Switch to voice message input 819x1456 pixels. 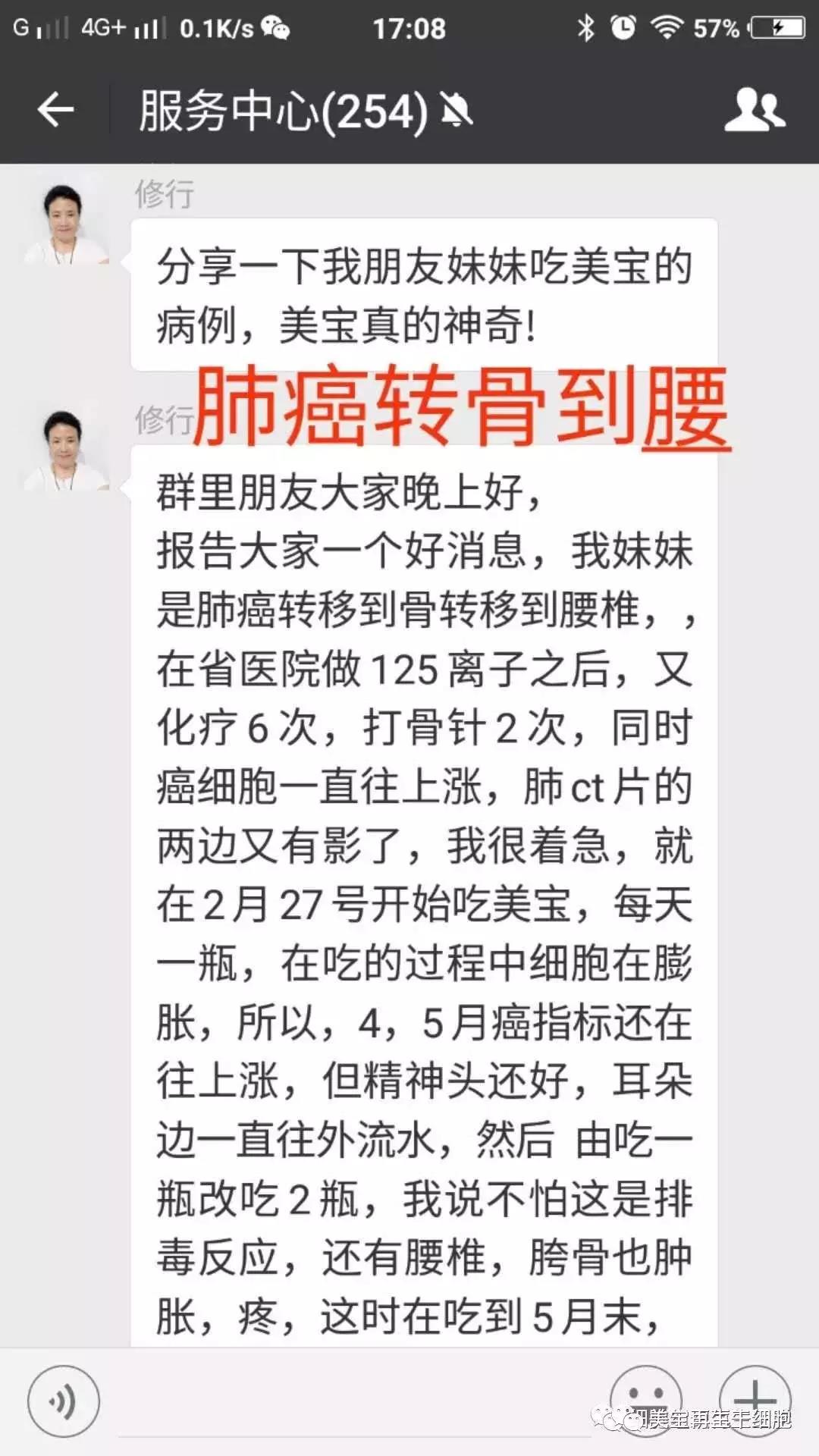(64, 1401)
